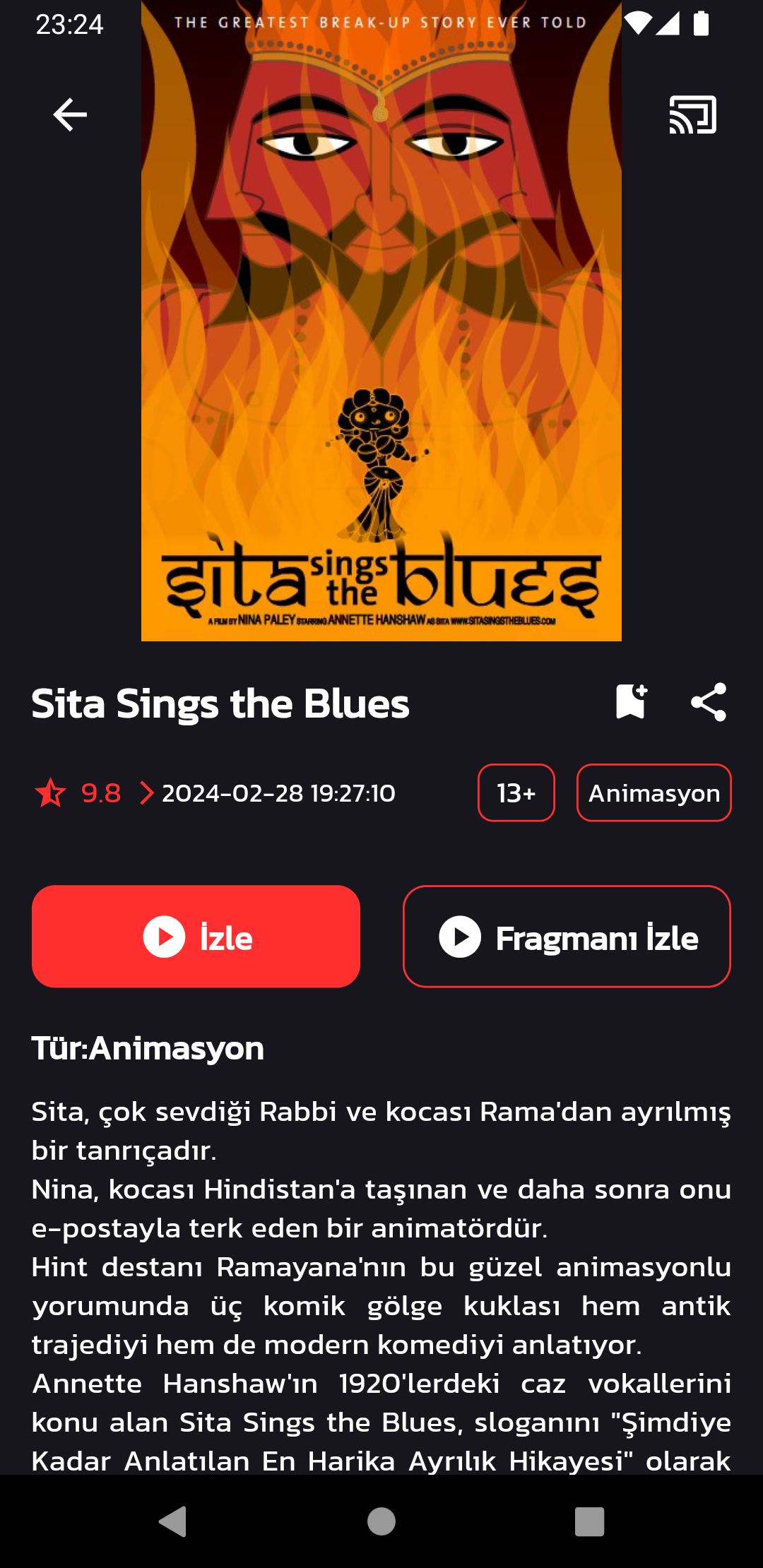Share this movie
This screenshot has height=1568, width=763.
(709, 702)
